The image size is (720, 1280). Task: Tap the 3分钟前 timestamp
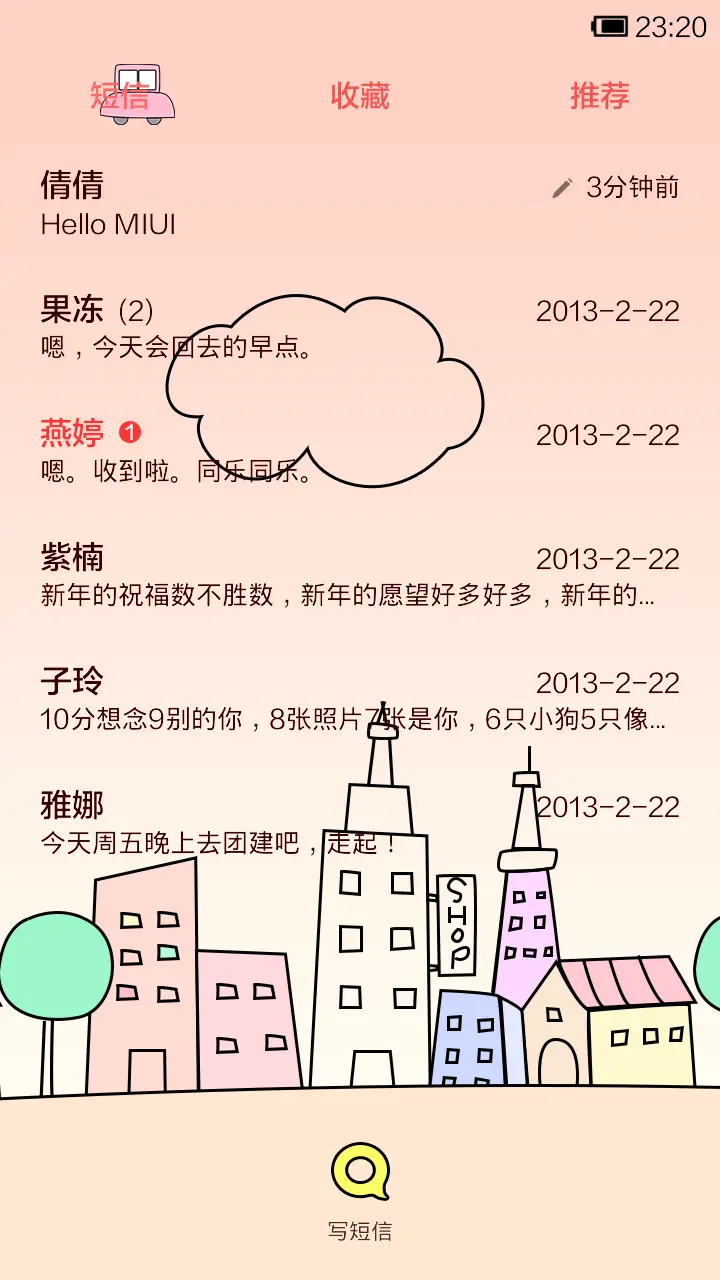pyautogui.click(x=632, y=186)
